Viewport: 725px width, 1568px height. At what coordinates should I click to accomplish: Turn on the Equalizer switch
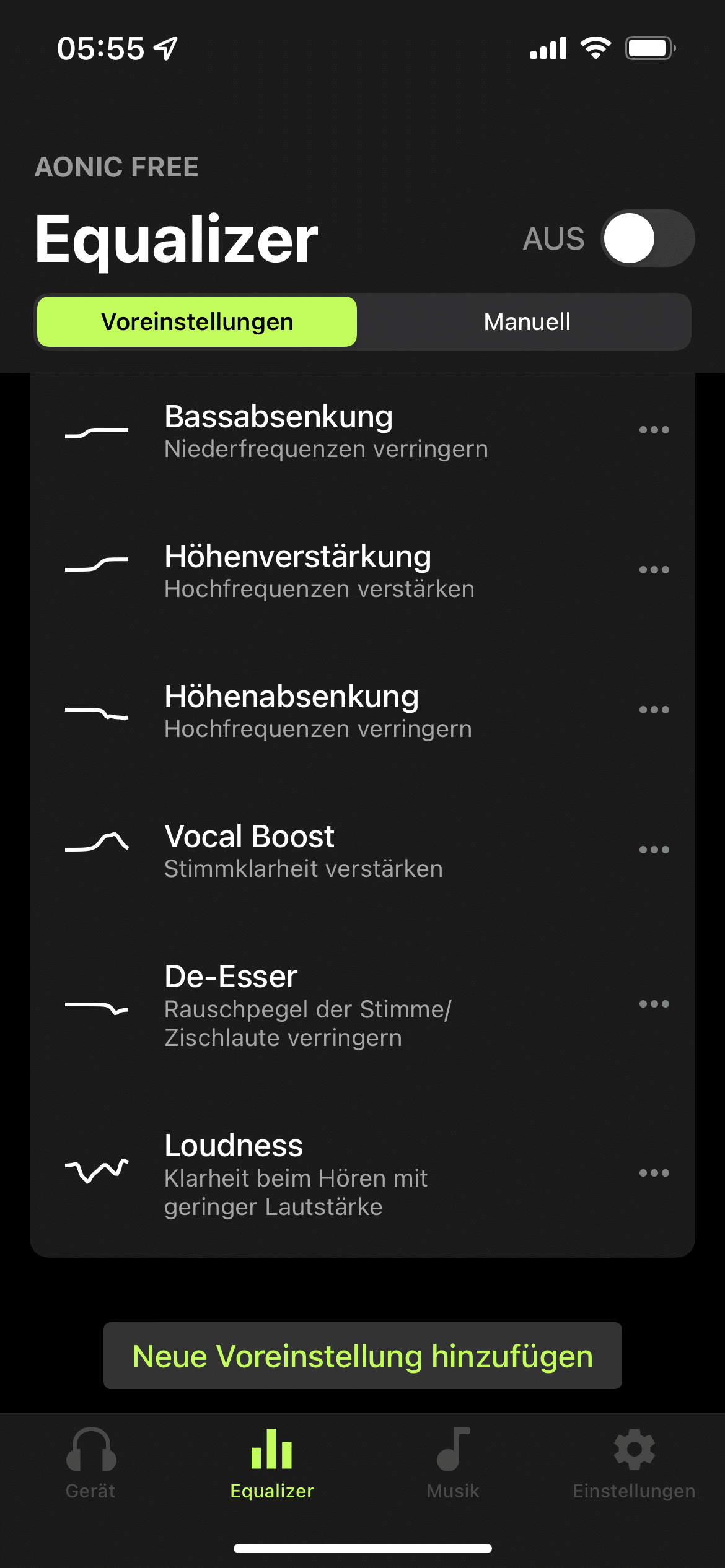(647, 238)
